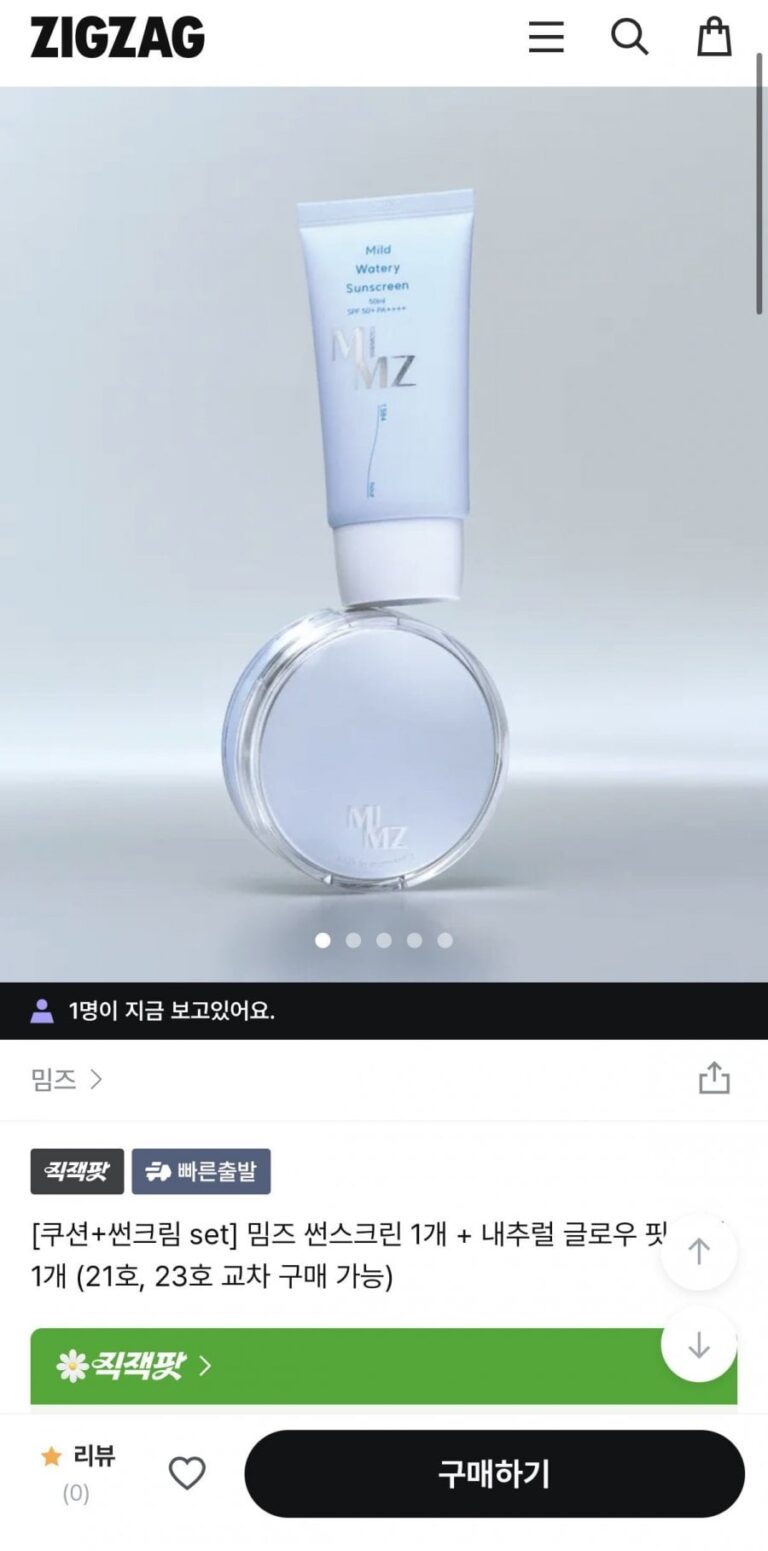Jump to bottom with the down arrow
This screenshot has width=768, height=1551.
point(699,1345)
